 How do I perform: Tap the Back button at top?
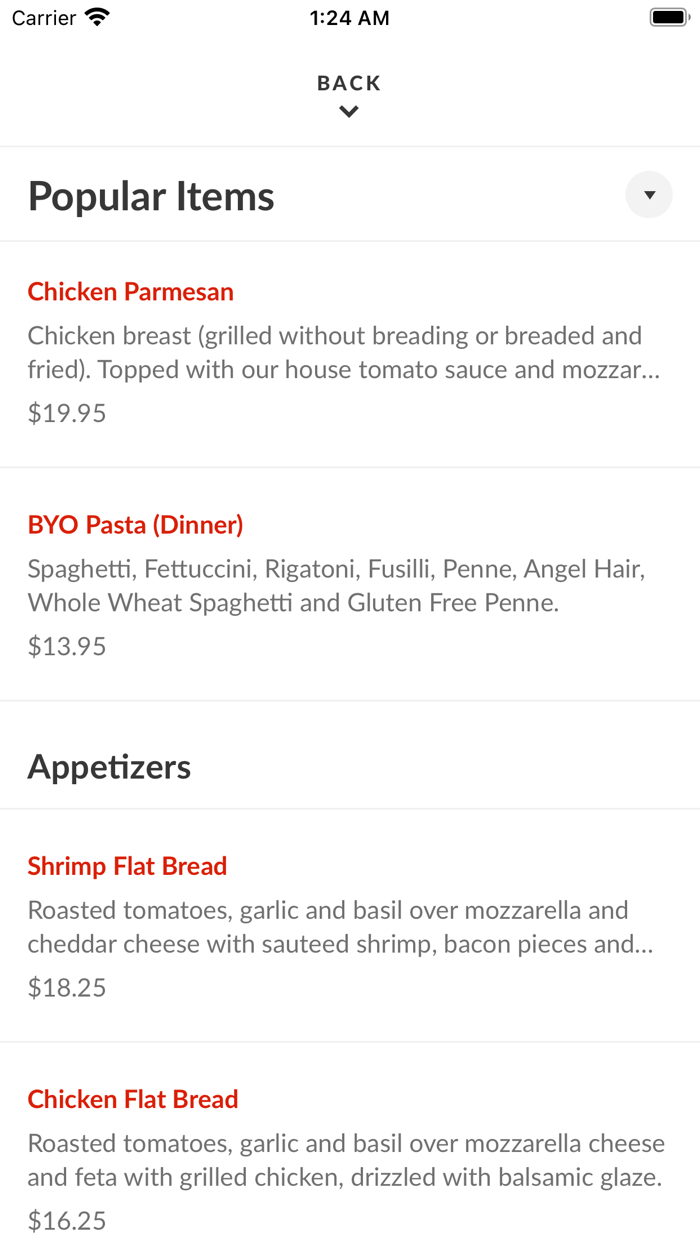point(349,95)
